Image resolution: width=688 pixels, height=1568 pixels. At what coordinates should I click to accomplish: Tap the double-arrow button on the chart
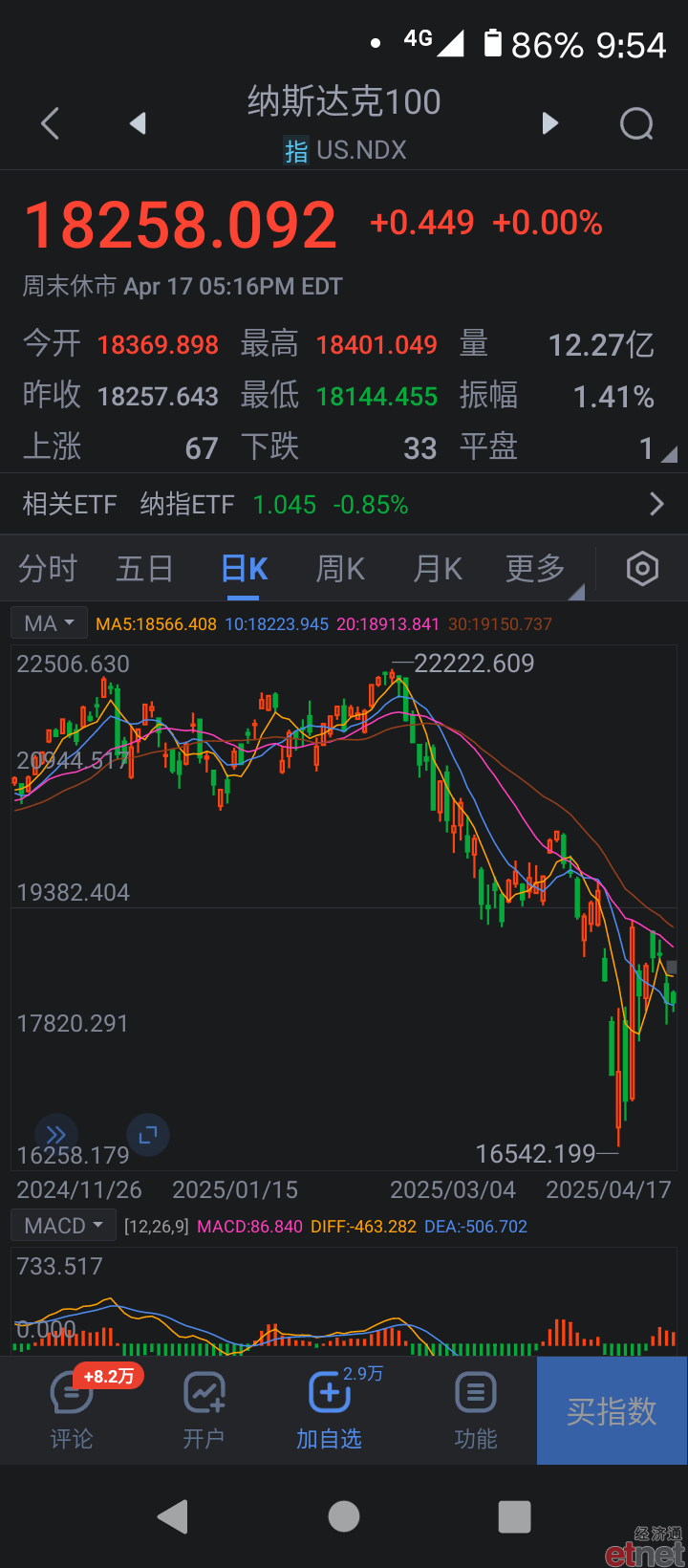pyautogui.click(x=55, y=1135)
